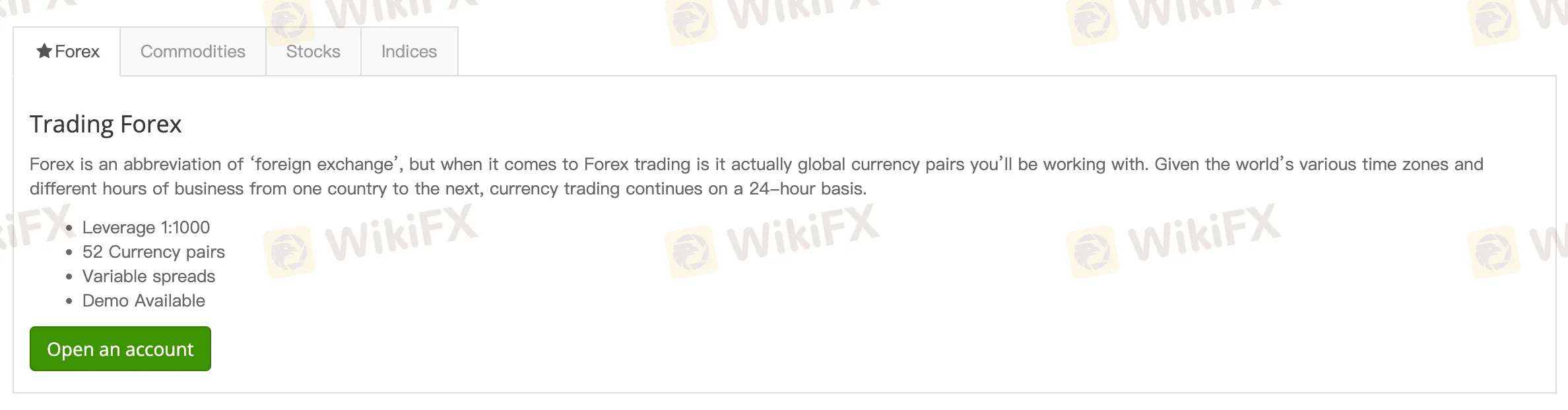View the Indices tab
The width and height of the screenshot is (1568, 410).
(408, 51)
